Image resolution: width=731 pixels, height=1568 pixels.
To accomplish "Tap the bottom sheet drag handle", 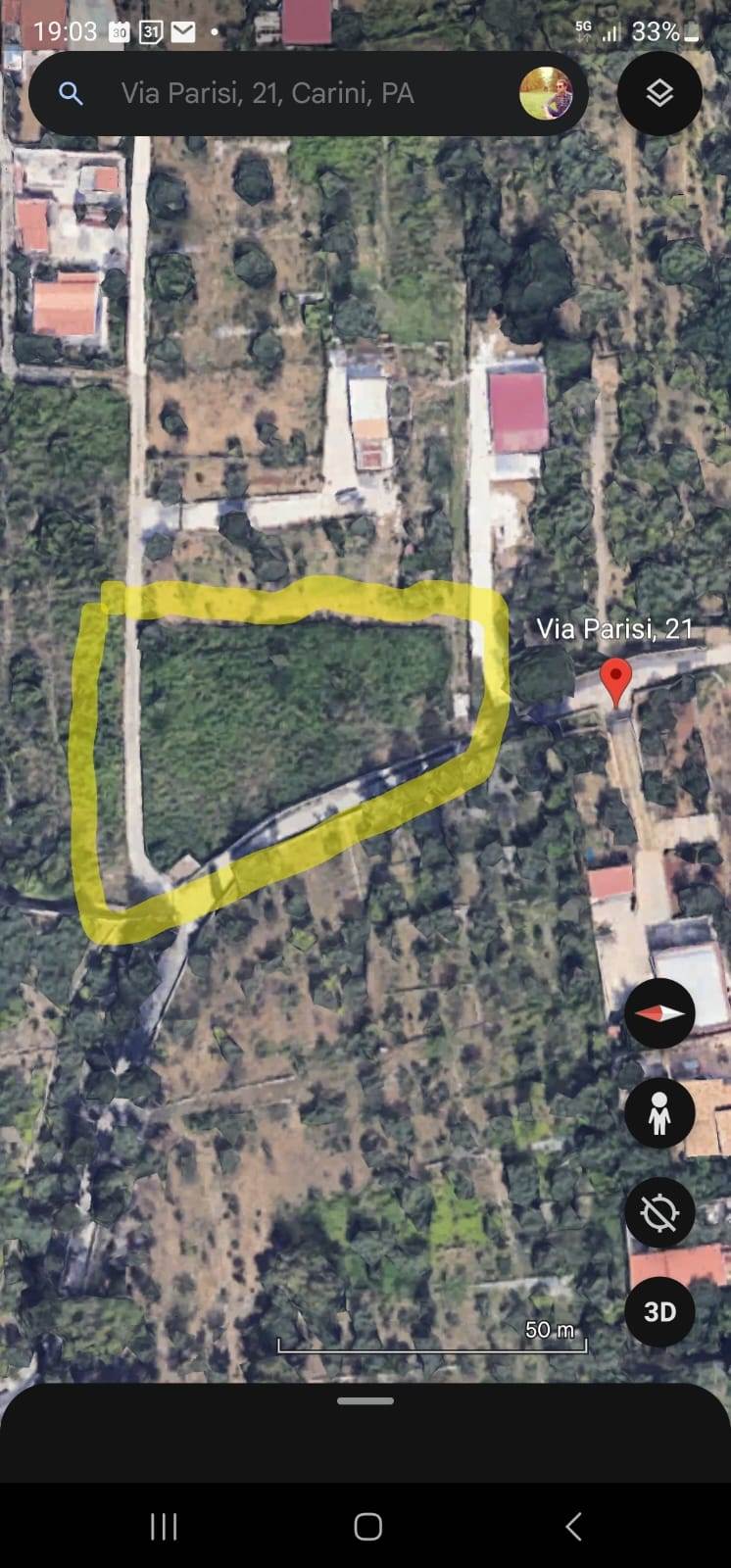I will click(x=365, y=1401).
